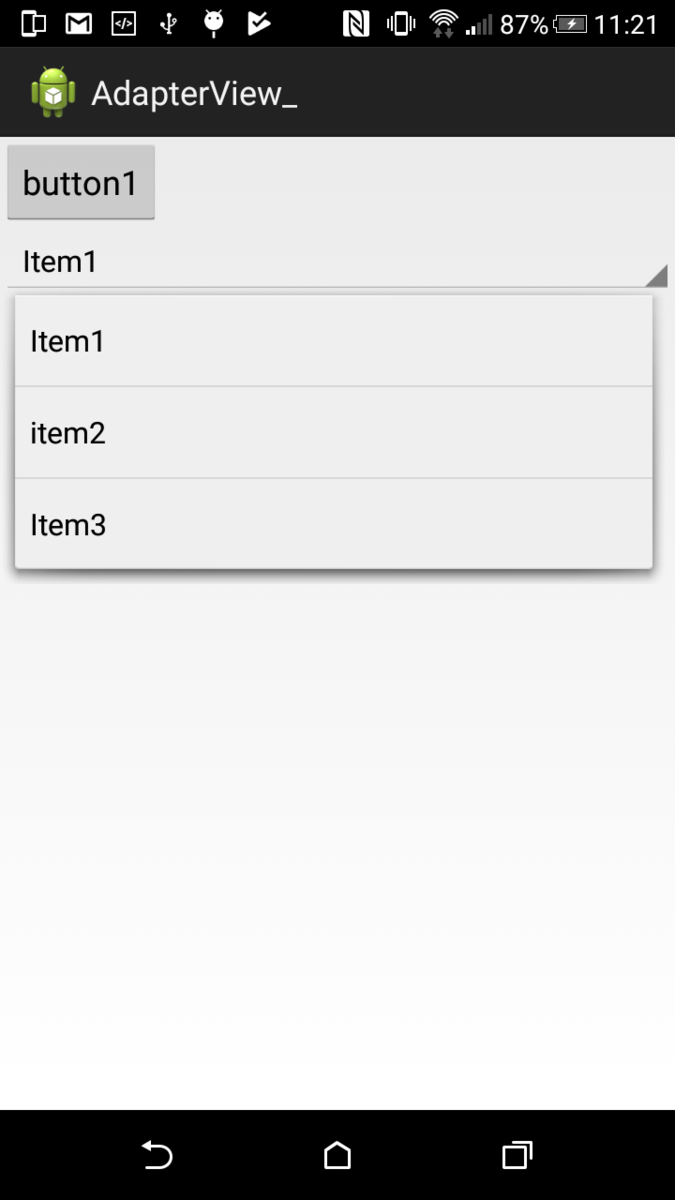Image resolution: width=675 pixels, height=1200 pixels.
Task: Tap the button1 button
Action: pyautogui.click(x=81, y=182)
